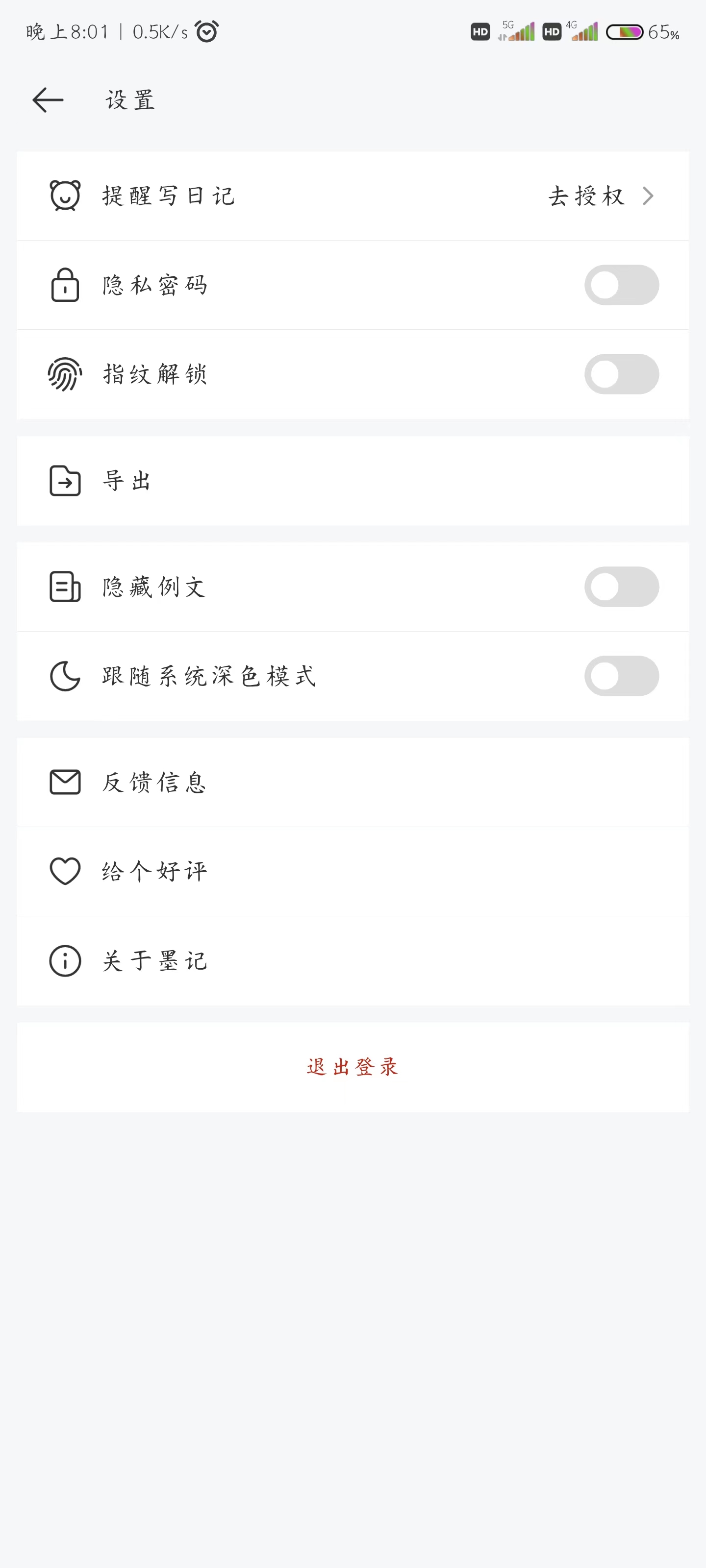The height and width of the screenshot is (1568, 706).
Task: Click the heart icon beside 给个好评
Action: tap(64, 872)
